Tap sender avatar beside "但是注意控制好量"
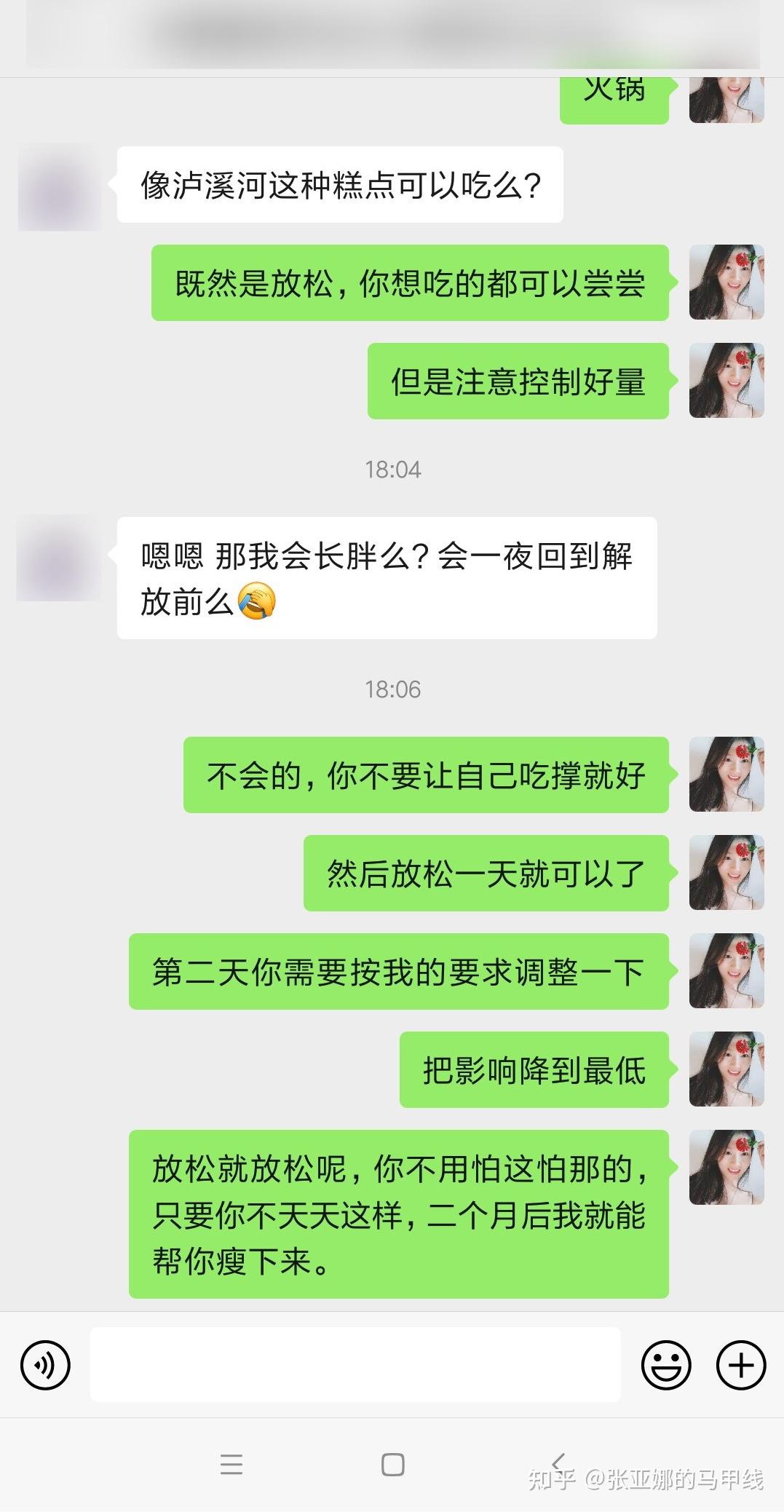 click(726, 381)
